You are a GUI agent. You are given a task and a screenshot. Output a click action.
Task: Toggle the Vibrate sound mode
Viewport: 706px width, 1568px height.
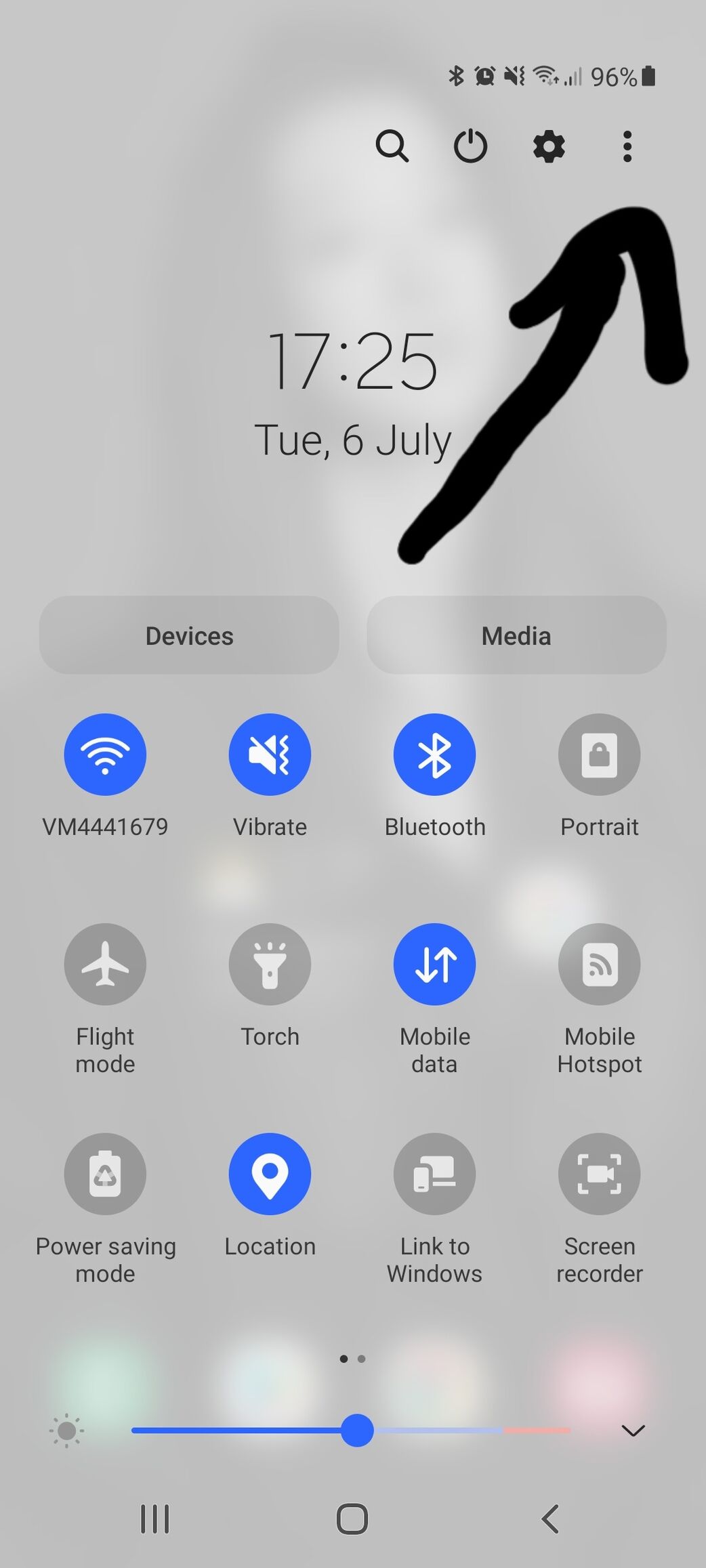pos(270,755)
